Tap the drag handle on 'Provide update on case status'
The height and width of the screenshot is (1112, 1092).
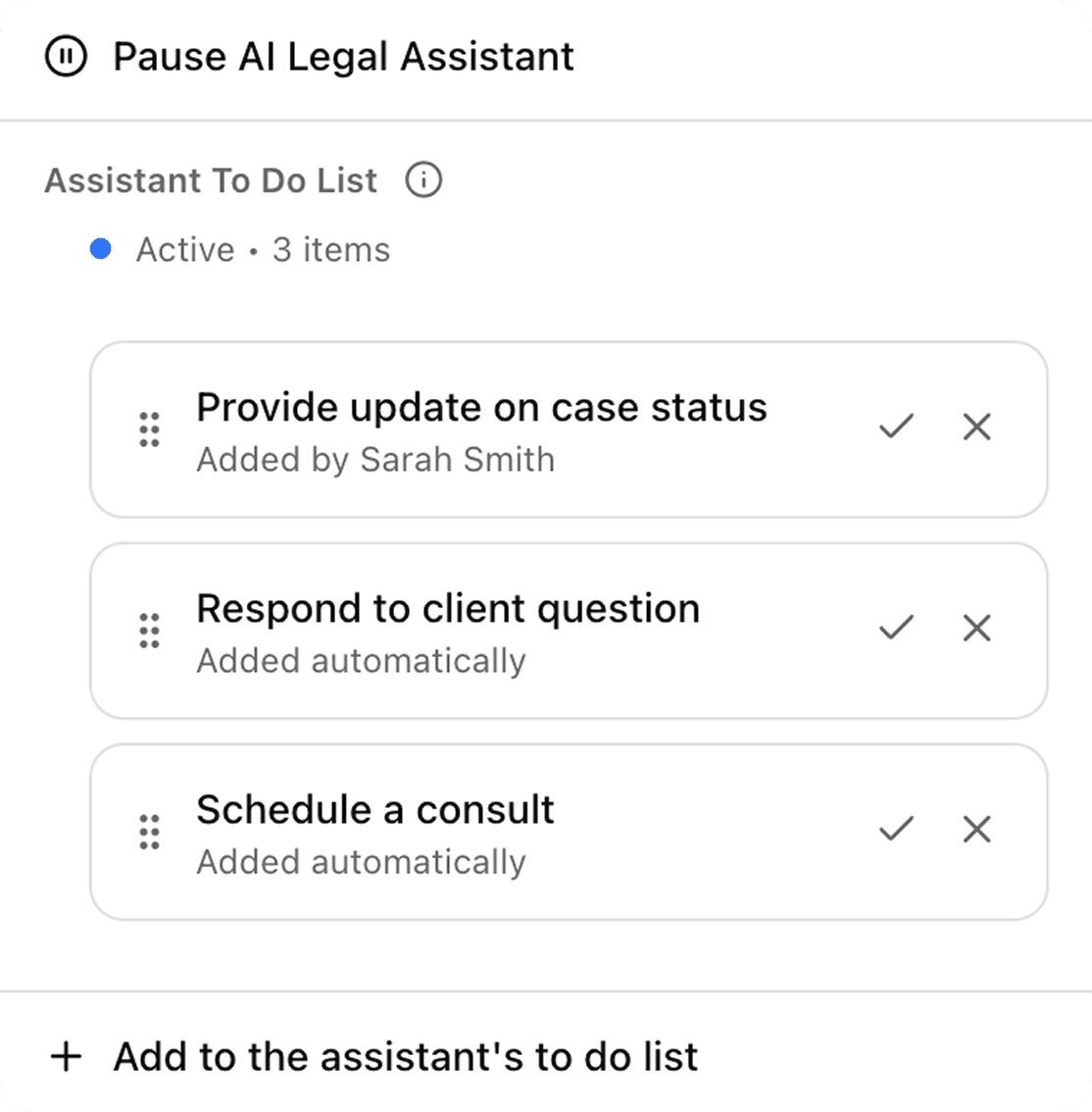coord(149,430)
